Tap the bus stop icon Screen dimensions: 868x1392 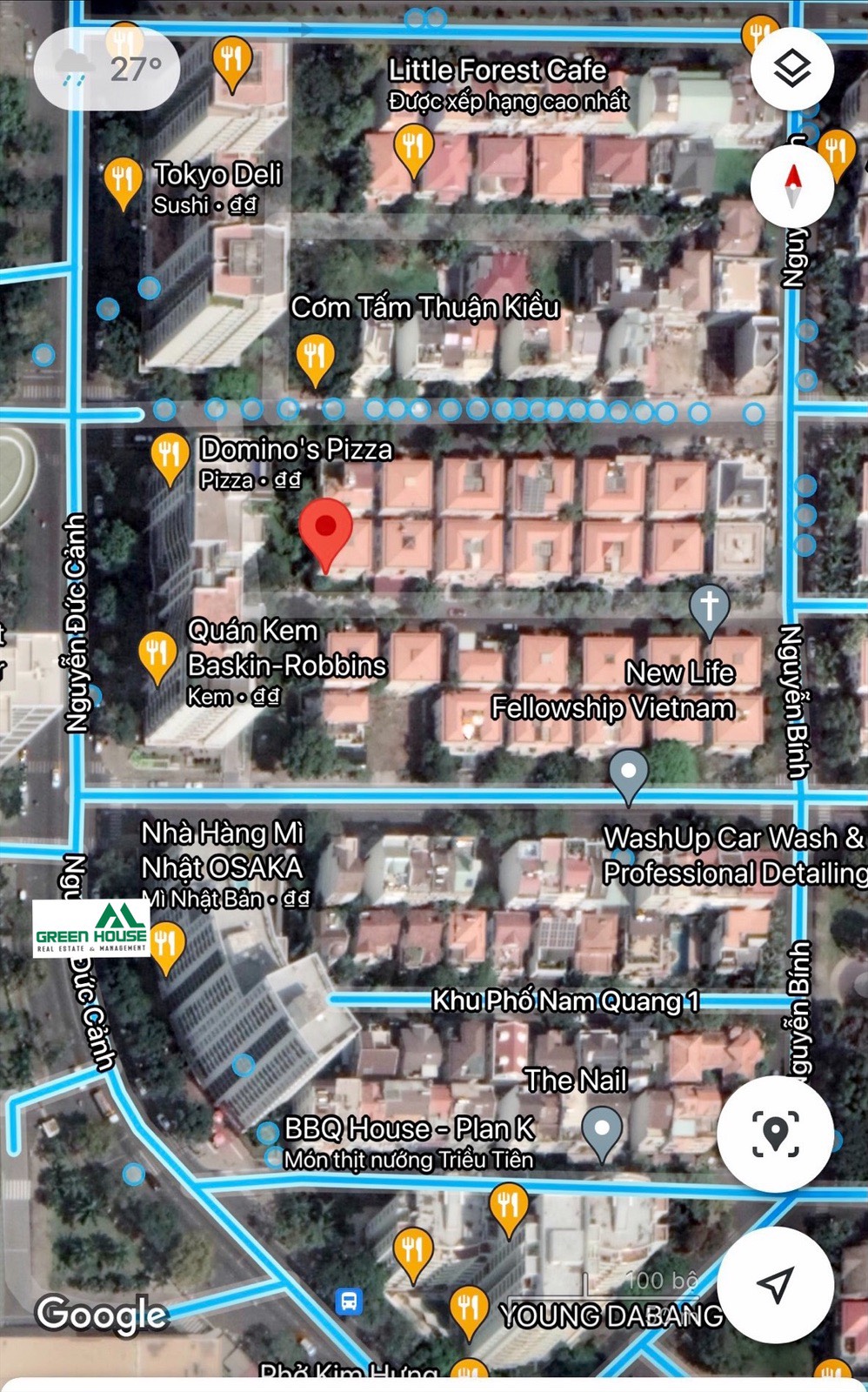click(x=349, y=1302)
